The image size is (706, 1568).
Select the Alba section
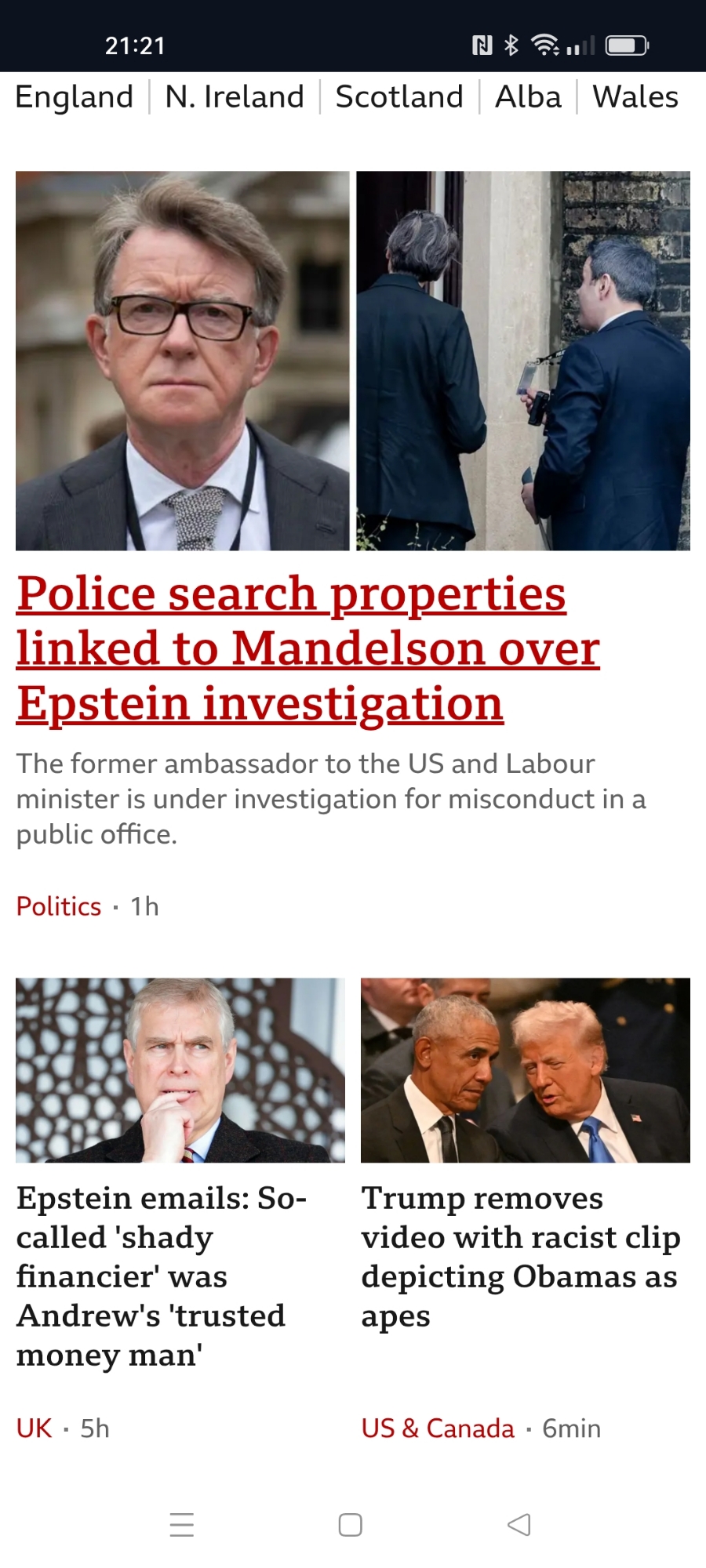point(528,97)
